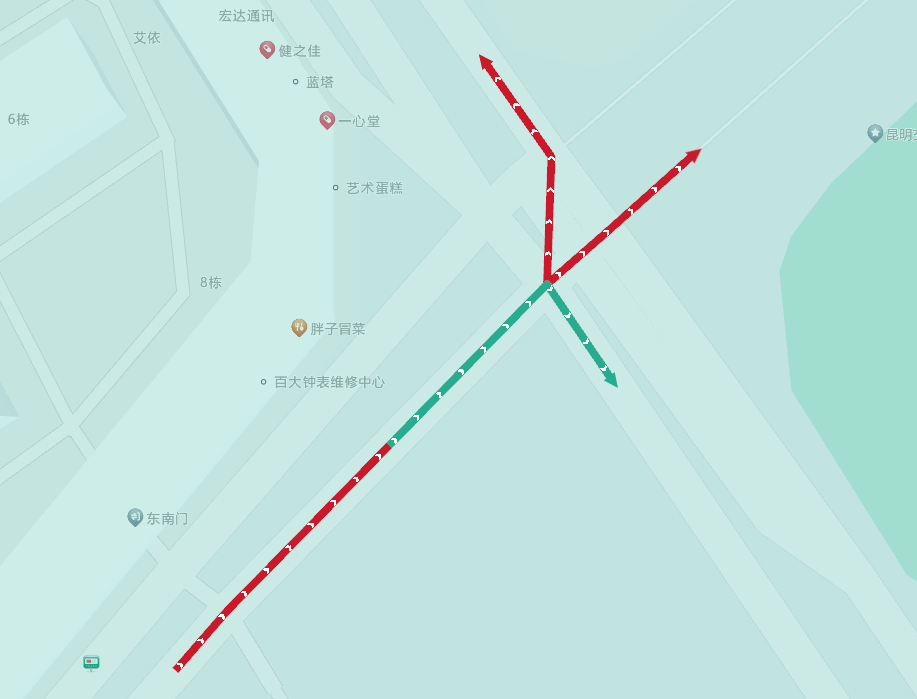Select the 百大钟表维修中心 point of interest

[x=264, y=382]
